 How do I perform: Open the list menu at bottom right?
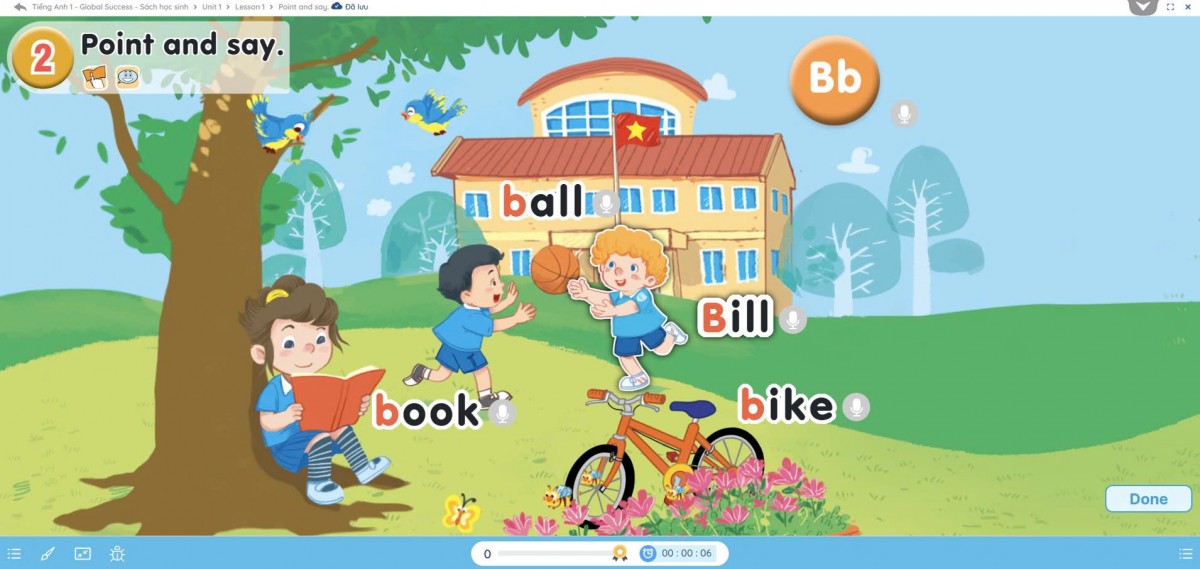point(1185,553)
